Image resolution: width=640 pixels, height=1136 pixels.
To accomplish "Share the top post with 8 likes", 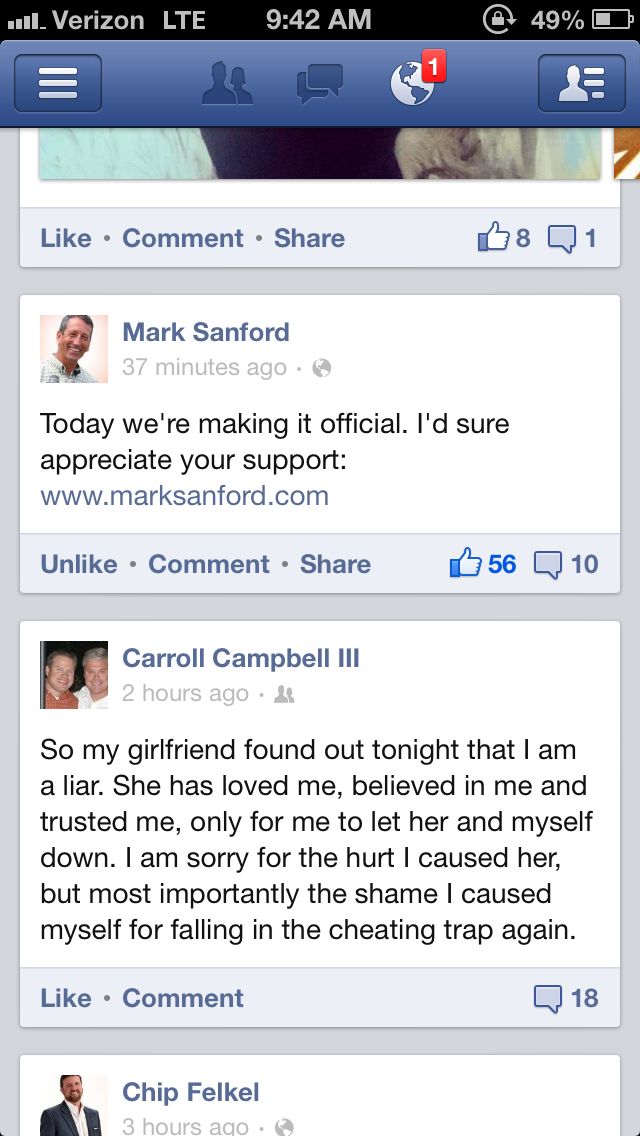I will pos(309,238).
